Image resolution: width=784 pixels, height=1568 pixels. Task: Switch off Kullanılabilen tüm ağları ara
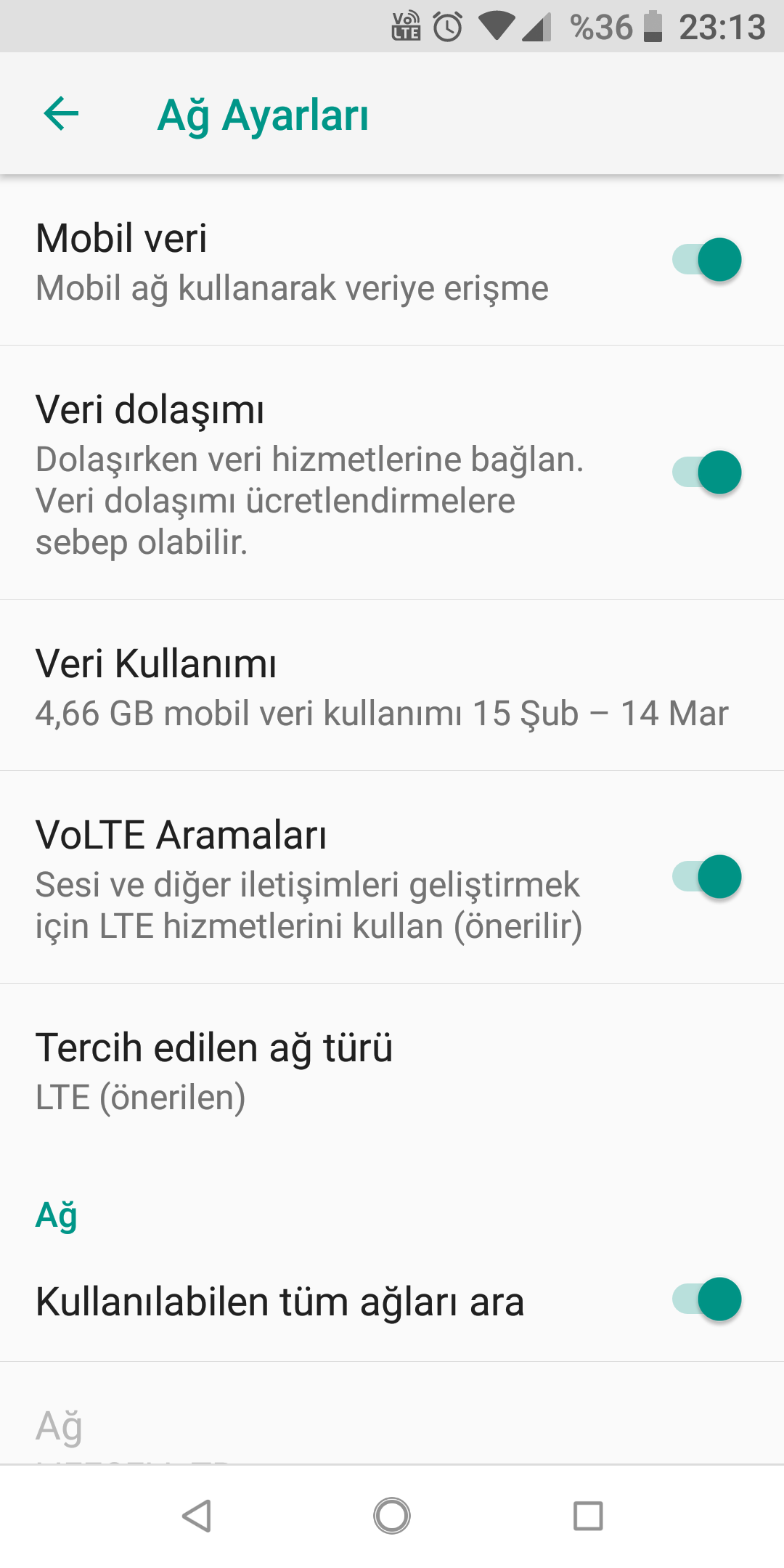click(x=706, y=1299)
